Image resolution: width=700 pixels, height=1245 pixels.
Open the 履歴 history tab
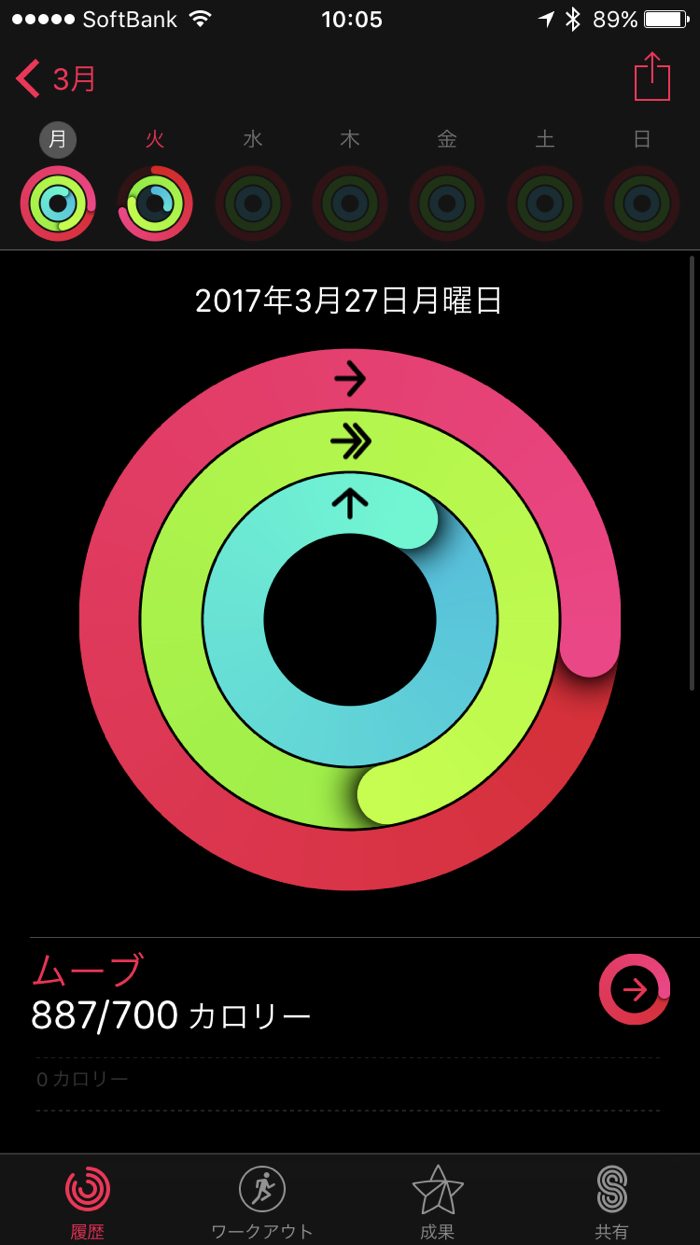(x=88, y=1200)
